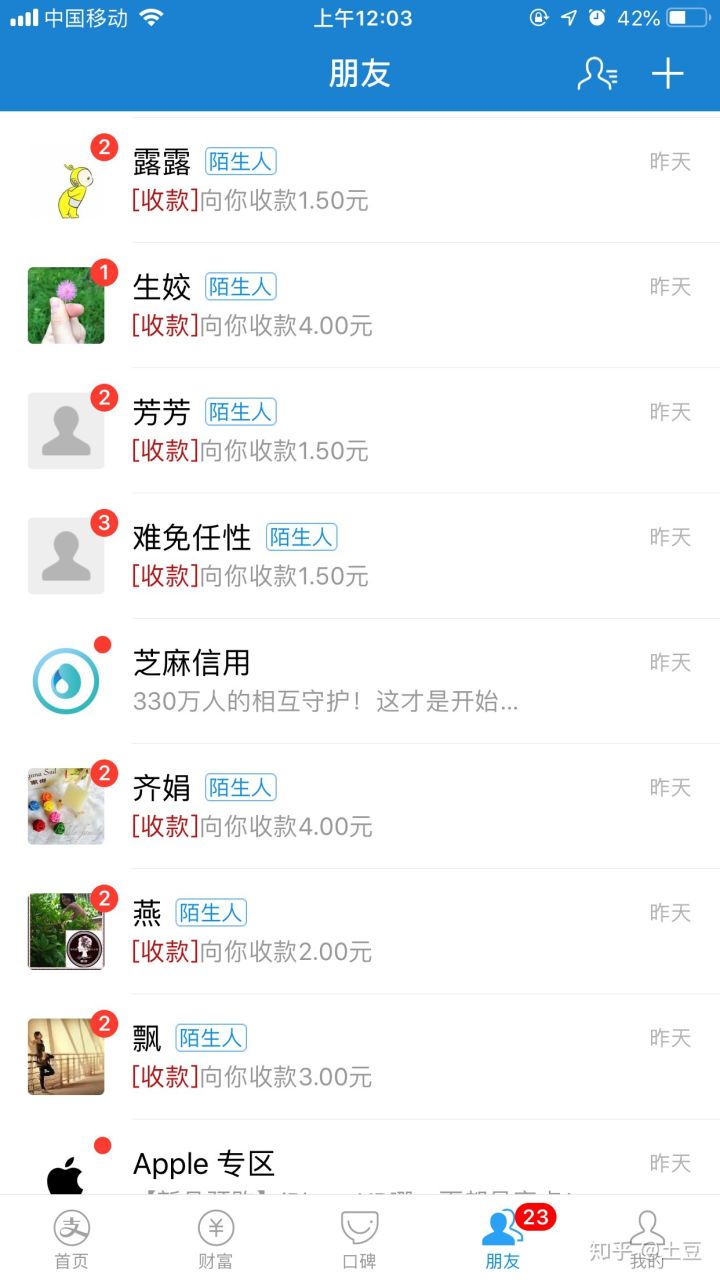Tap the plus icon in header
Screen dimensions: 720x1280
[x=667, y=74]
